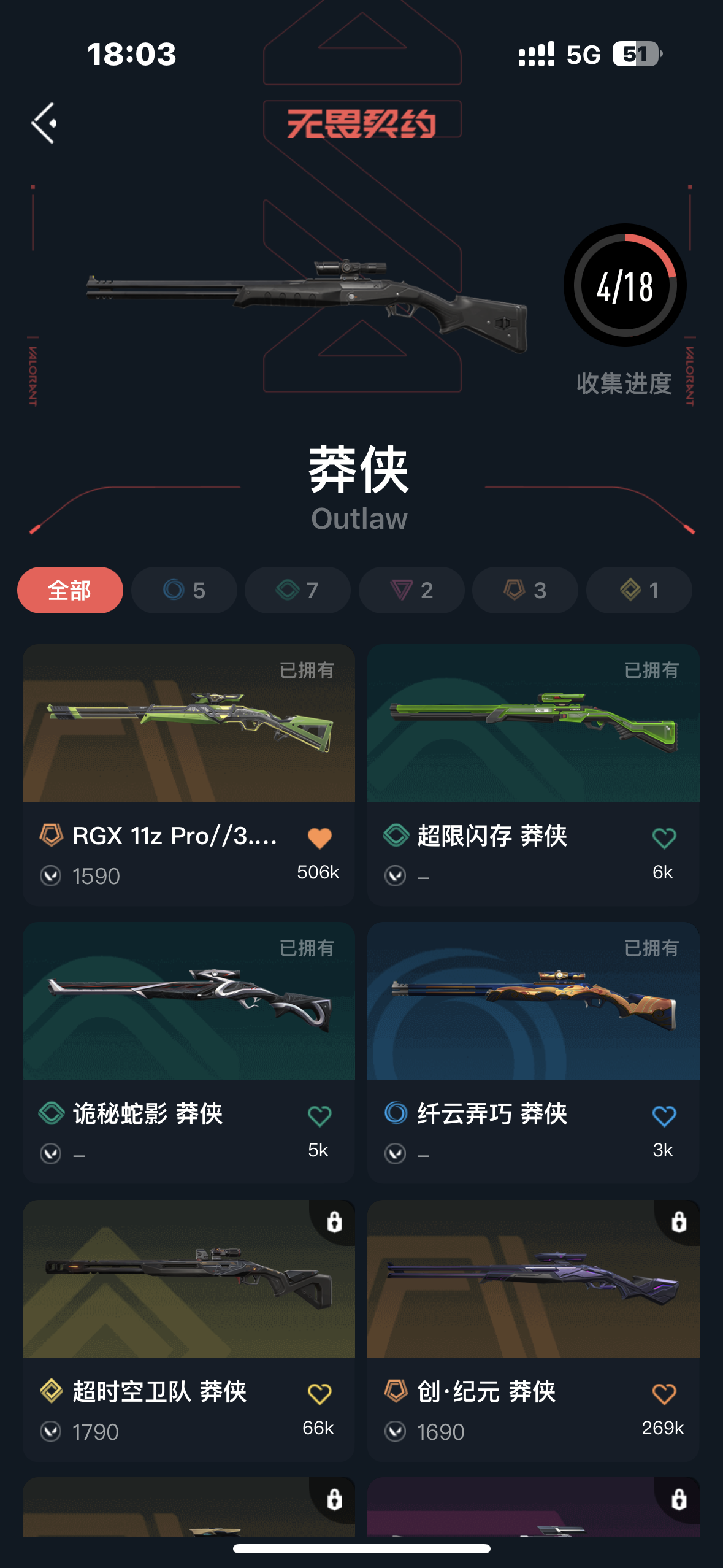Image resolution: width=723 pixels, height=1568 pixels.
Task: Filter skins by the orange tier showing 3
Action: point(525,590)
